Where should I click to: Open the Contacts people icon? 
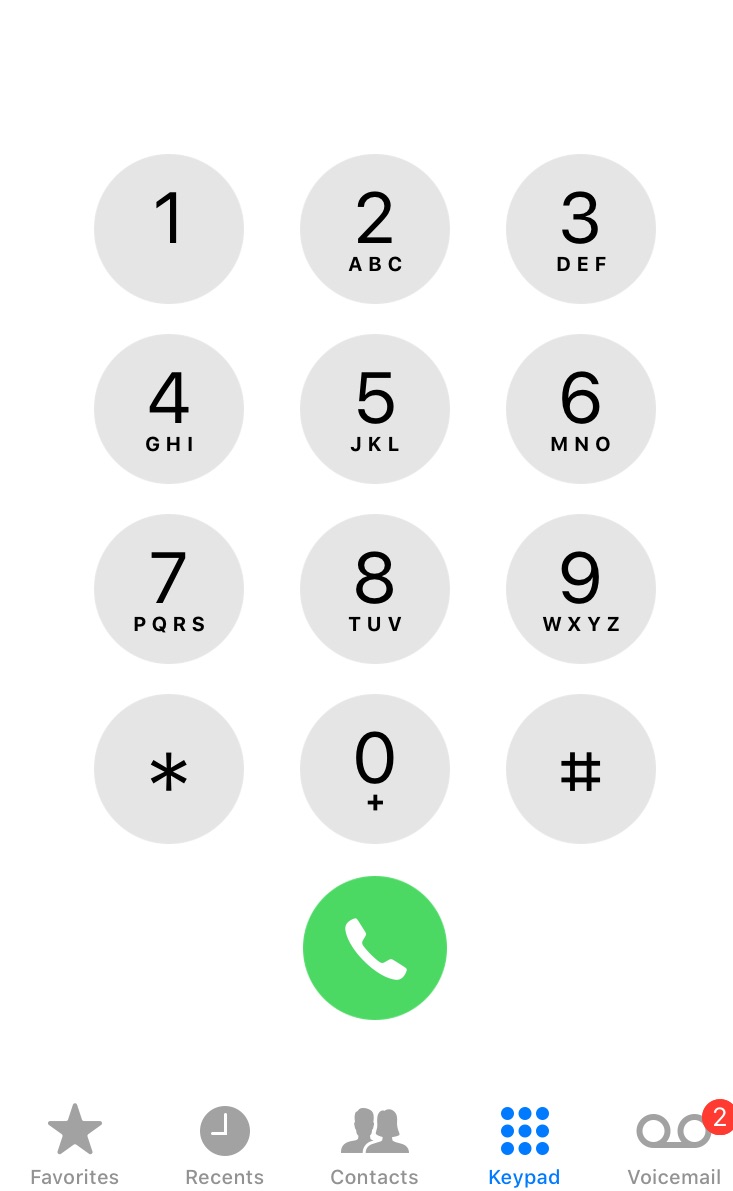click(x=375, y=1130)
